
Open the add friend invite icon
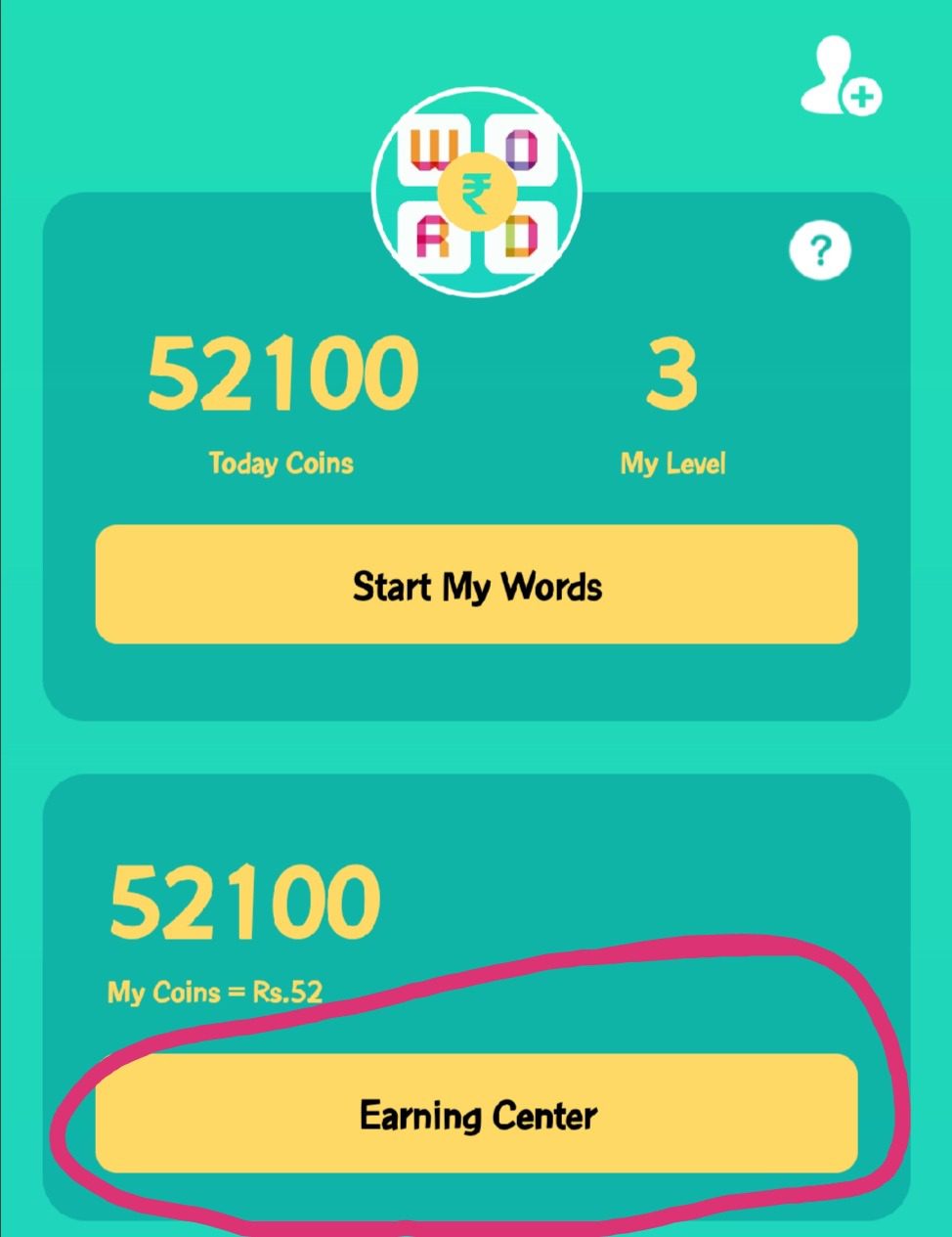tap(839, 77)
